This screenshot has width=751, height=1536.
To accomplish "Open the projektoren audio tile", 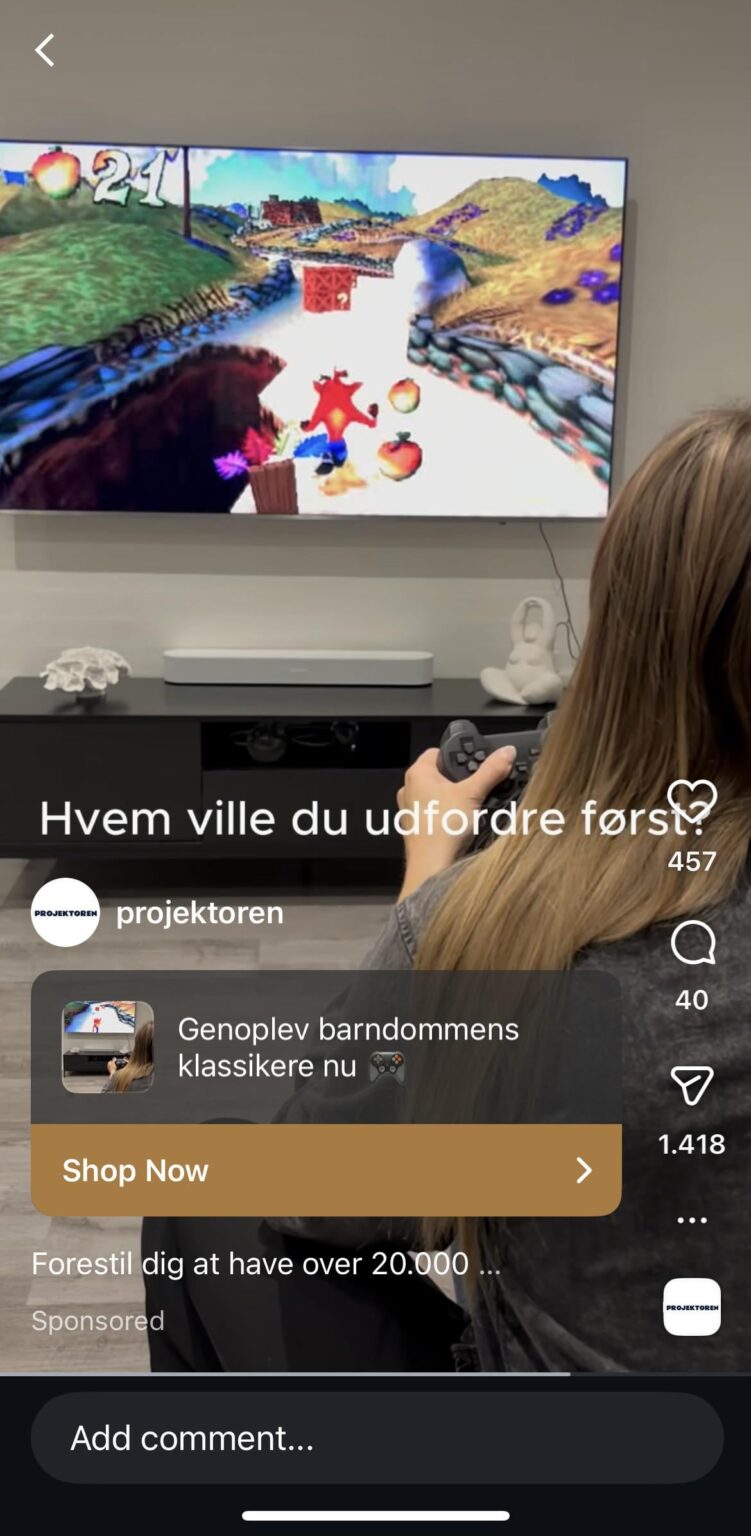I will (x=692, y=1306).
